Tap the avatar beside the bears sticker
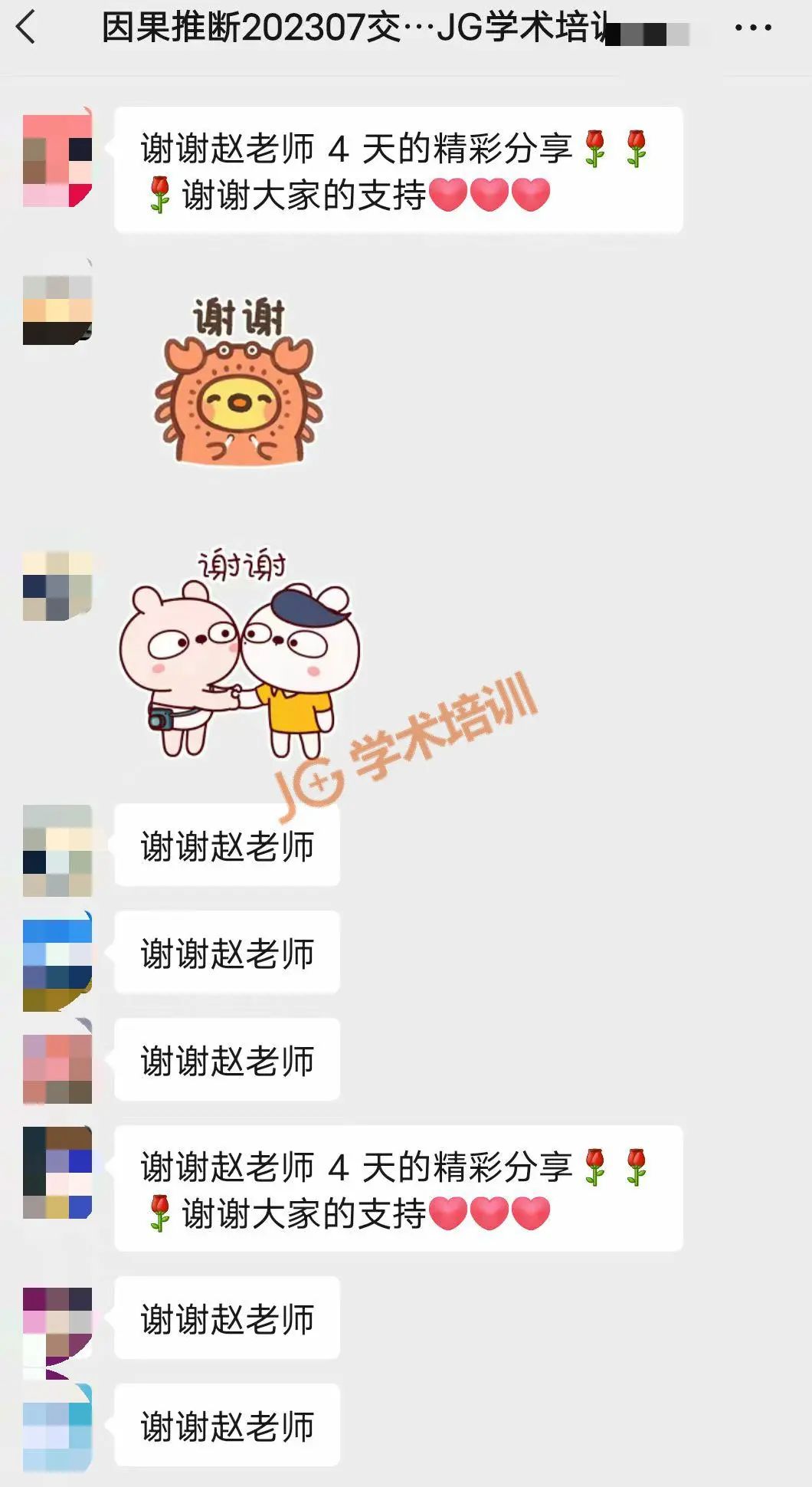 (57, 585)
